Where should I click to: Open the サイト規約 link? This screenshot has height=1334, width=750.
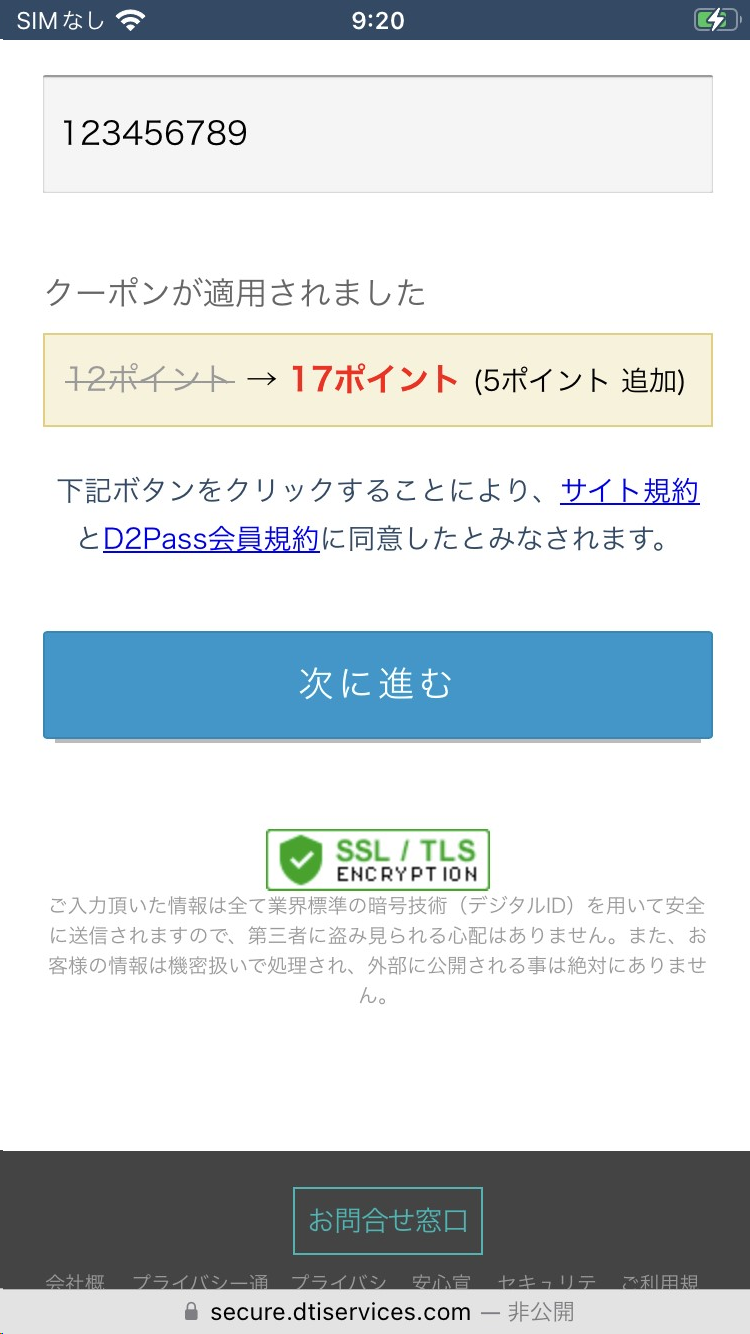point(630,491)
